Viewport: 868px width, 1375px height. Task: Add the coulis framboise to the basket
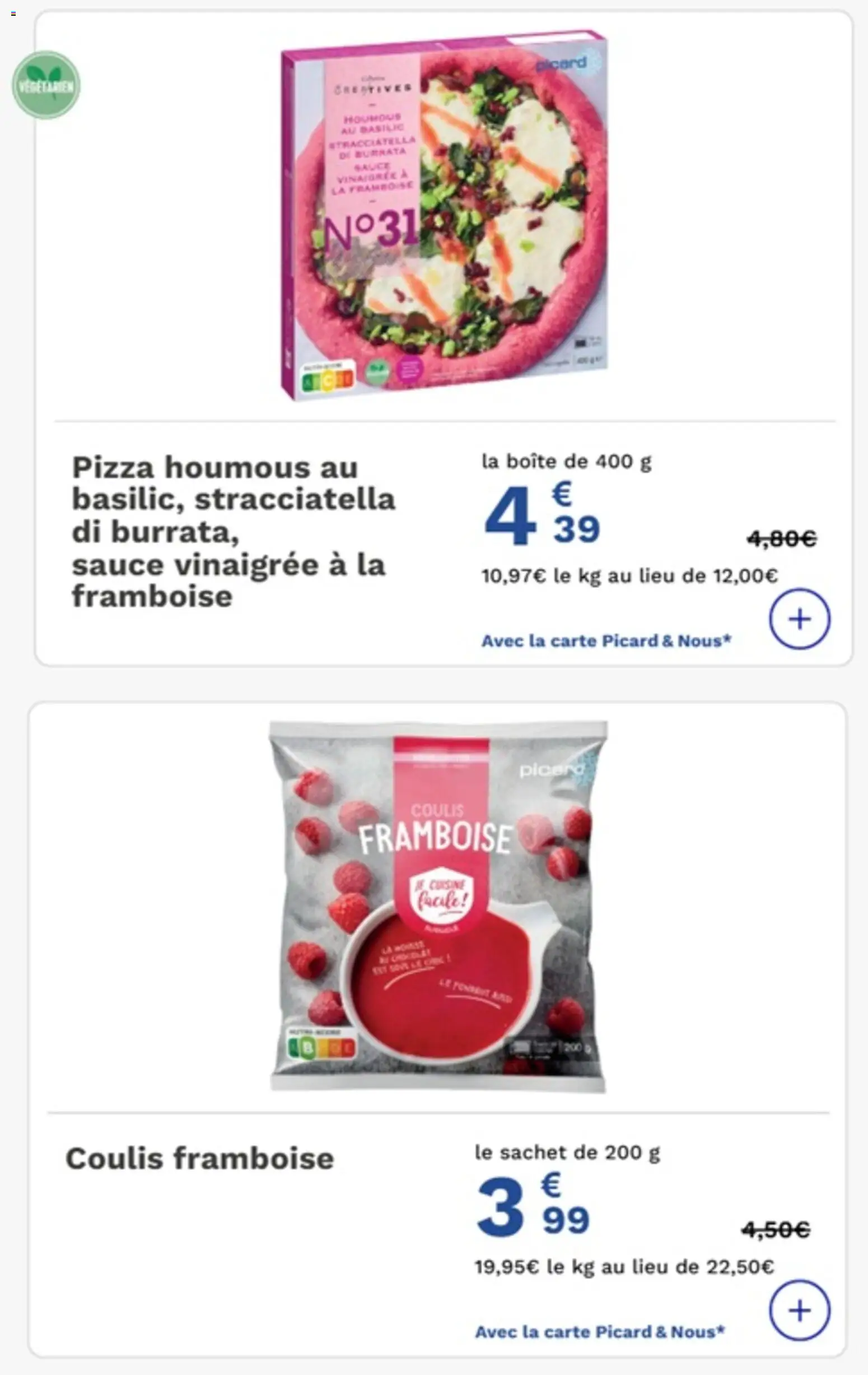click(800, 1311)
